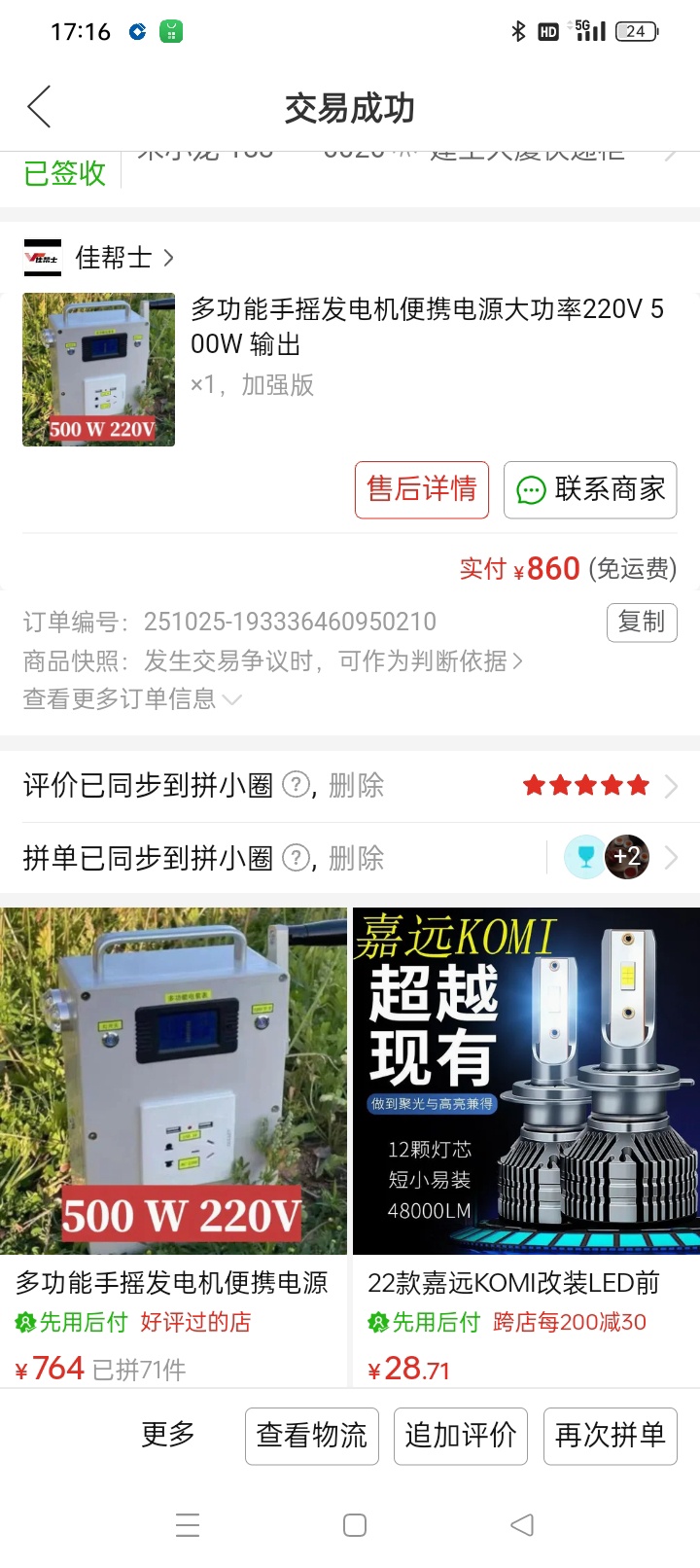Tap 更多 for more order options
Screen dimensions: 700x1568
pos(168,1435)
